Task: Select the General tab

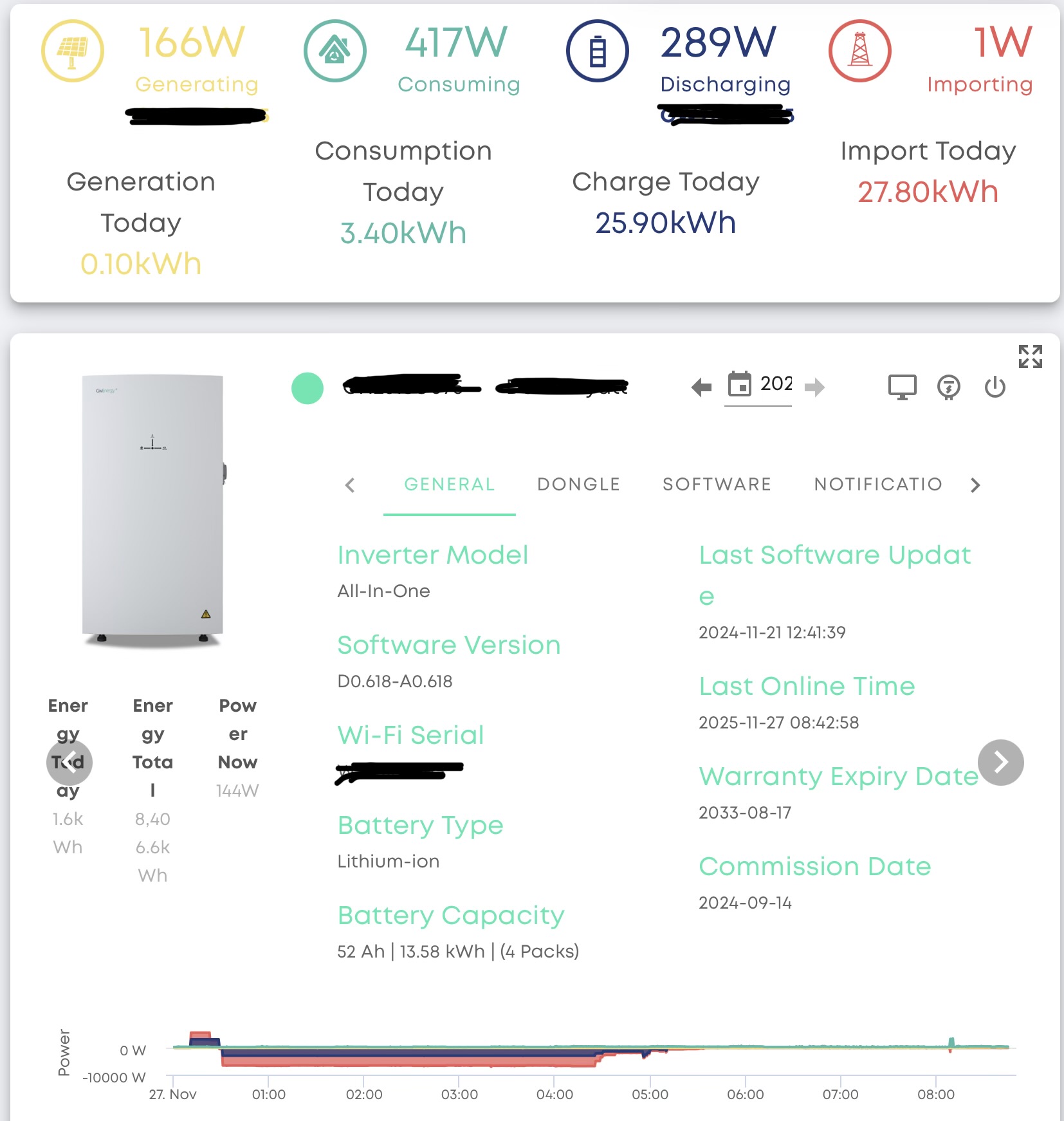Action: [449, 485]
